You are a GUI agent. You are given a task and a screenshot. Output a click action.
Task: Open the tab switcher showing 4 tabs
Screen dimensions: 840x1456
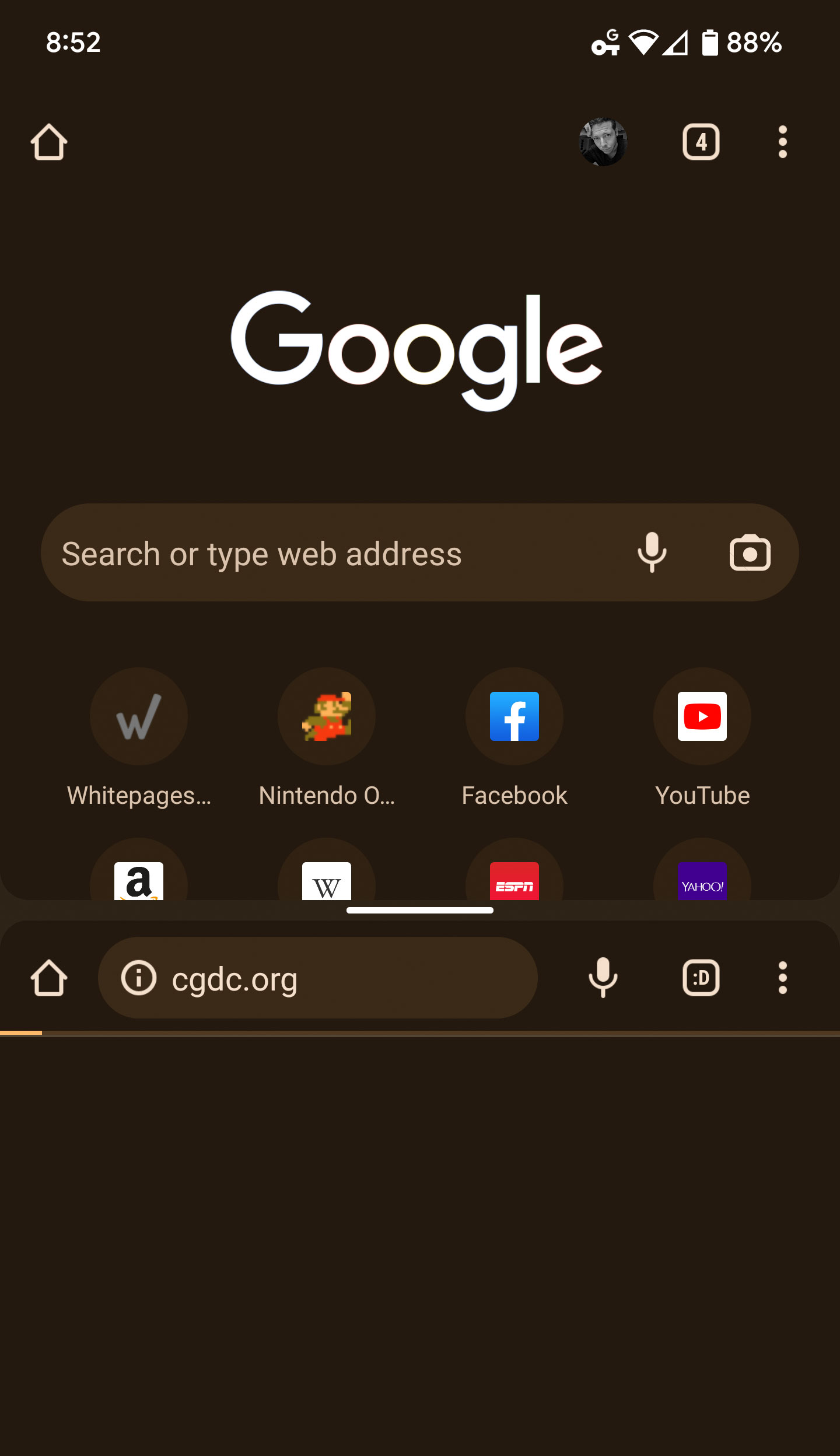coord(701,142)
